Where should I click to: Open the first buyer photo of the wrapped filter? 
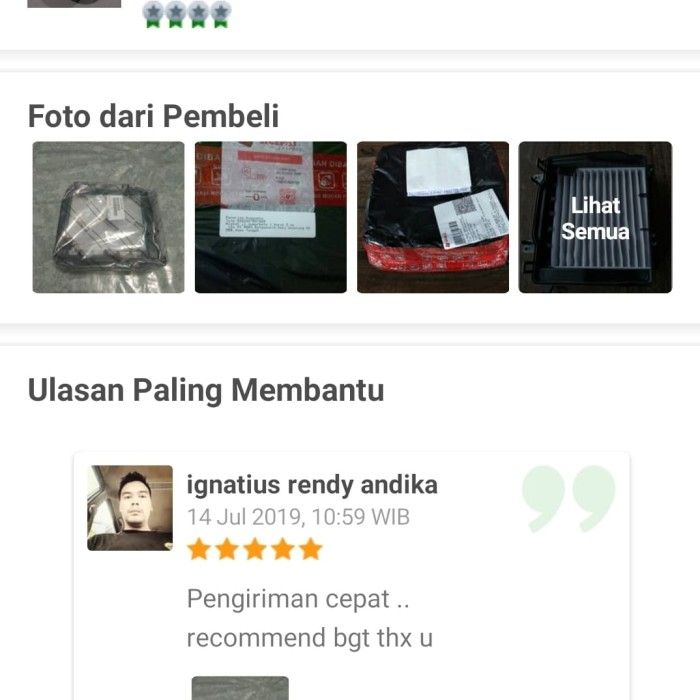[x=108, y=217]
